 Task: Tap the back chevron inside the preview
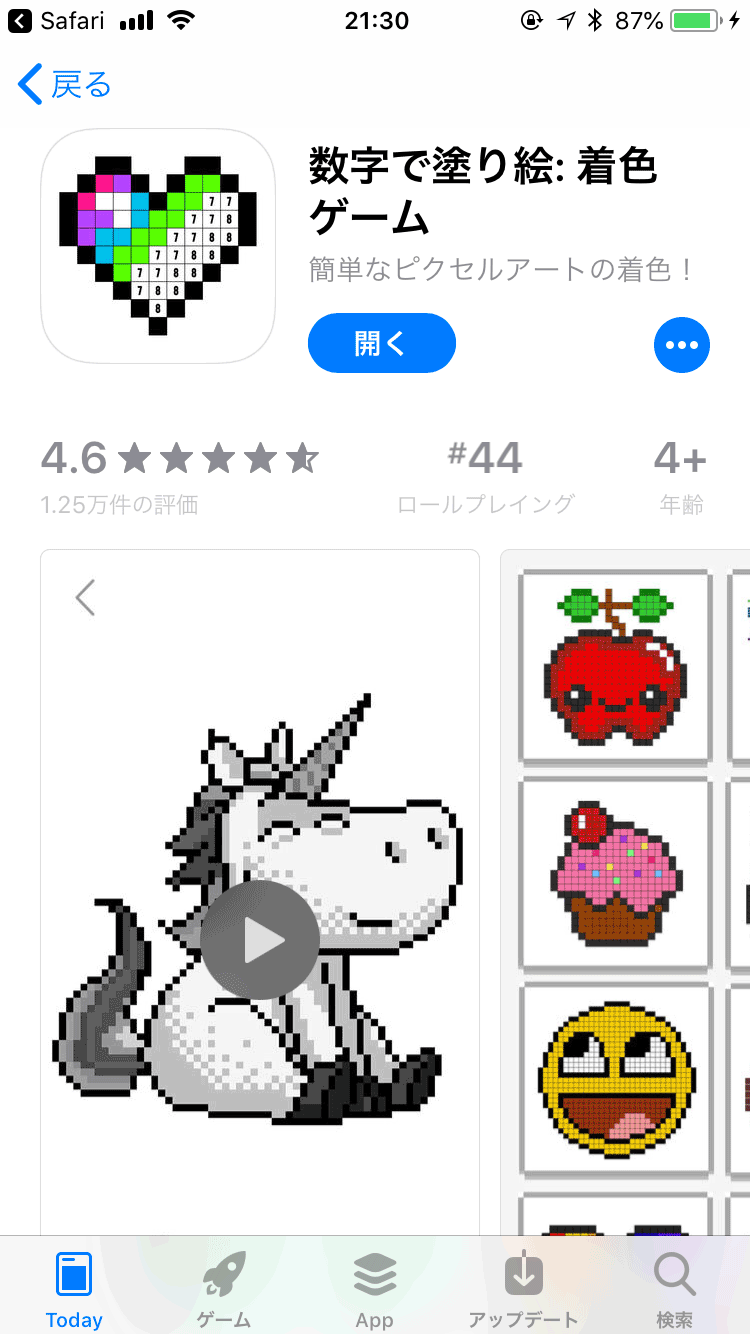pos(84,597)
